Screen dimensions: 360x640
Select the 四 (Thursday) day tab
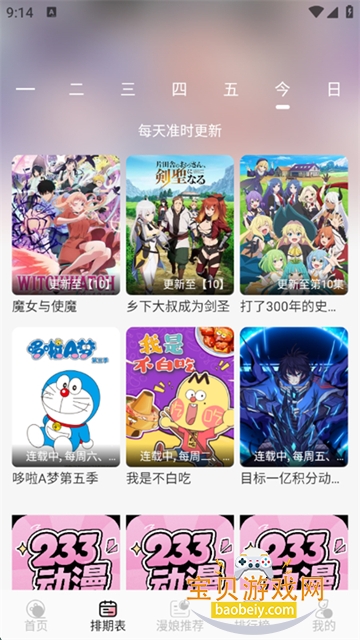179,89
